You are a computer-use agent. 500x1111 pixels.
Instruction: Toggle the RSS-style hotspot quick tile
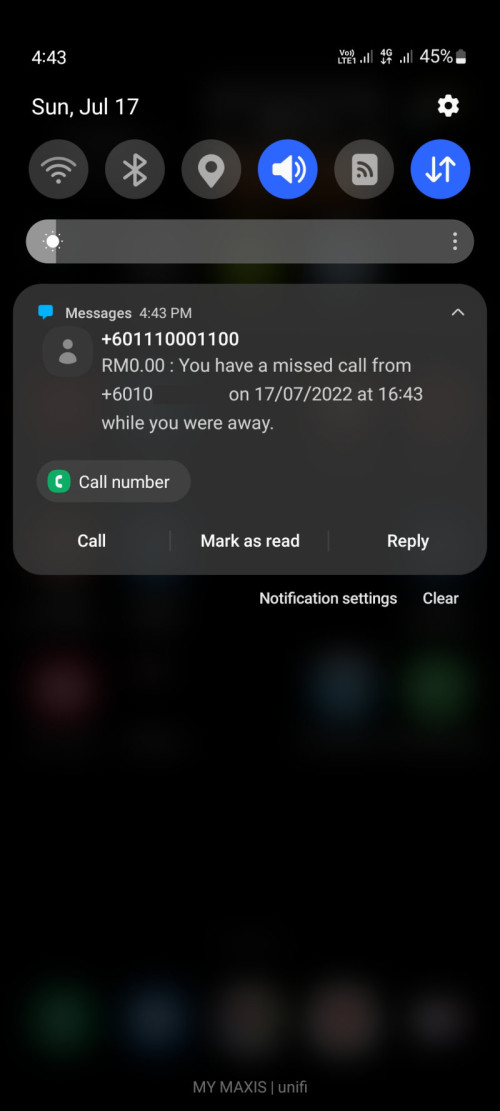[364, 169]
